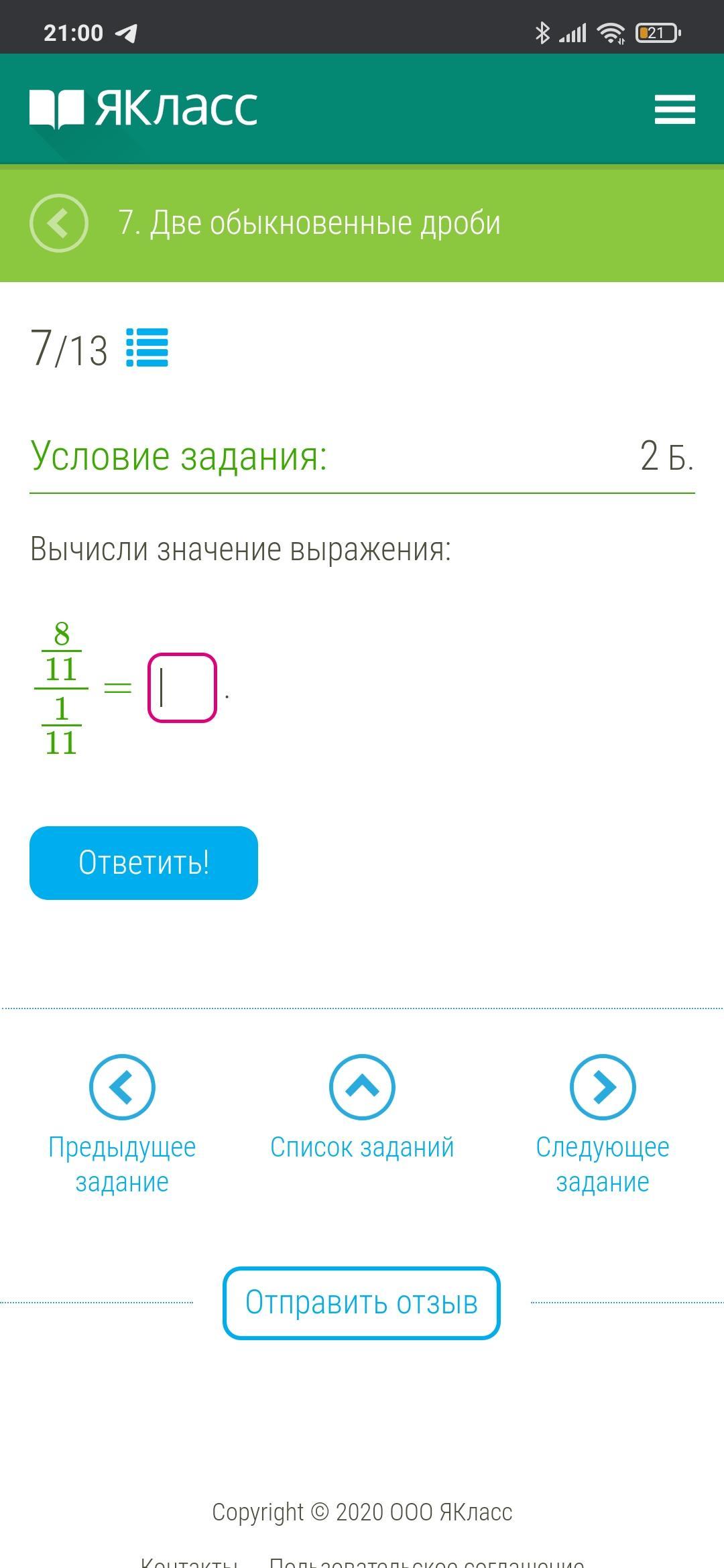Focus the answer input box
Image resolution: width=724 pixels, height=1568 pixels.
(x=182, y=688)
